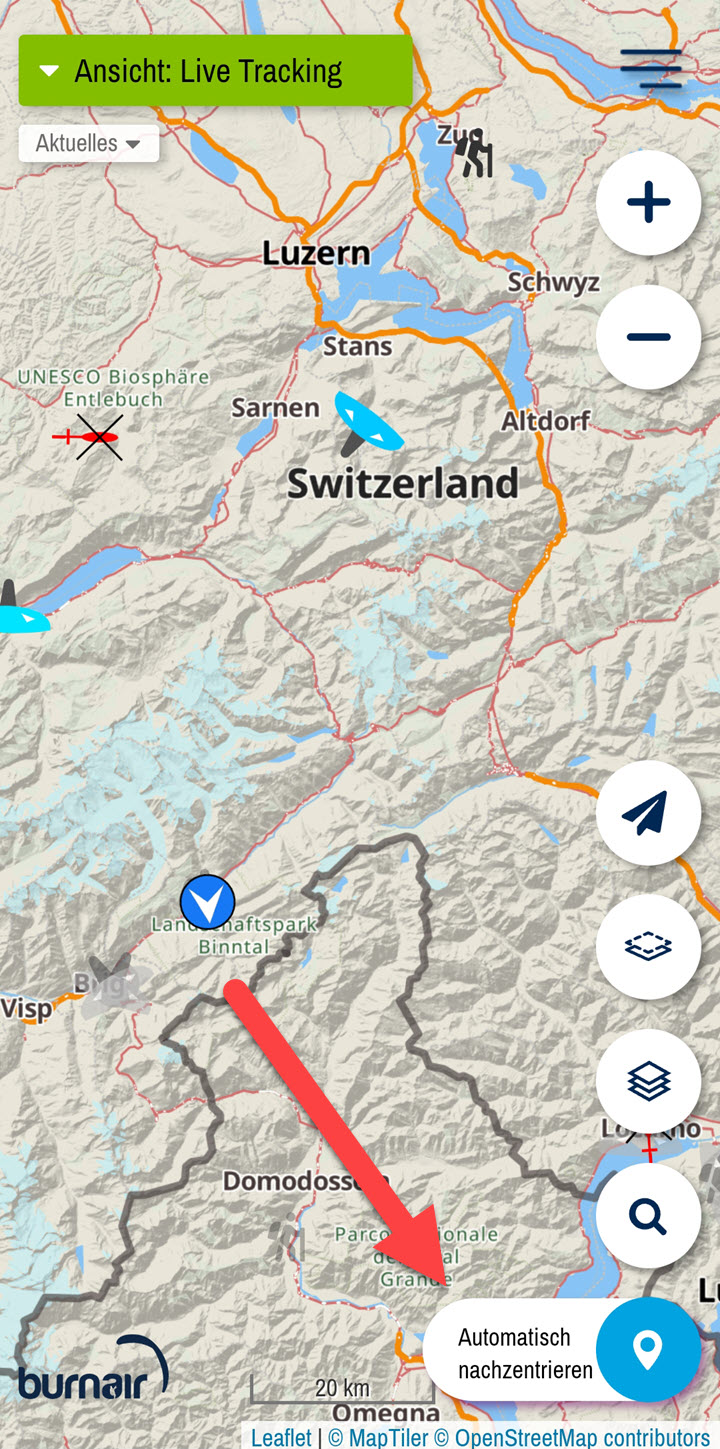Screen dimensions: 720x1449
Task: Open the map layers stack button
Action: (x=648, y=1081)
